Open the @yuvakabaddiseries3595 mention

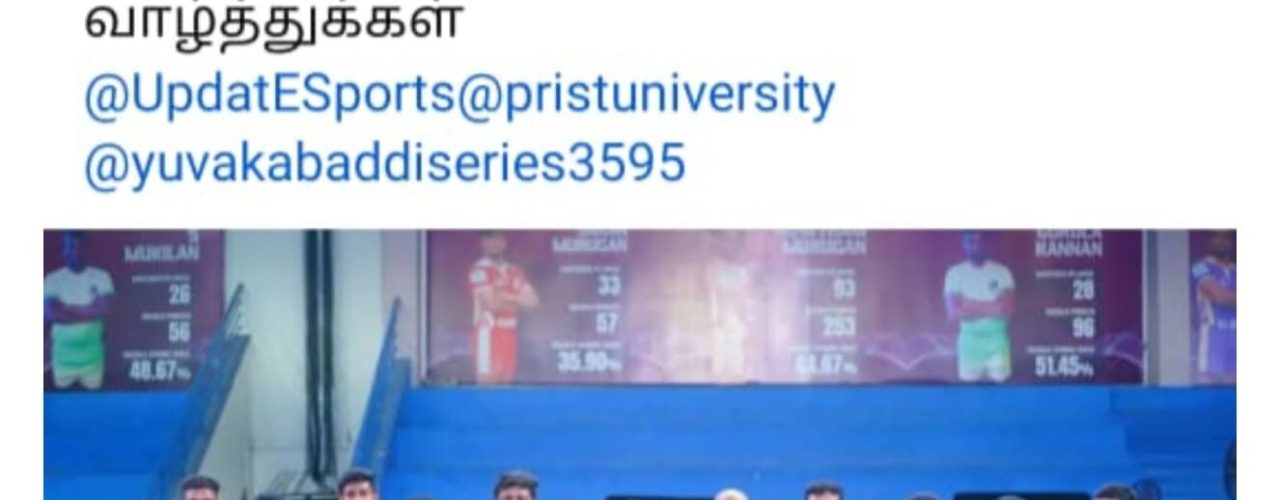[x=385, y=163]
